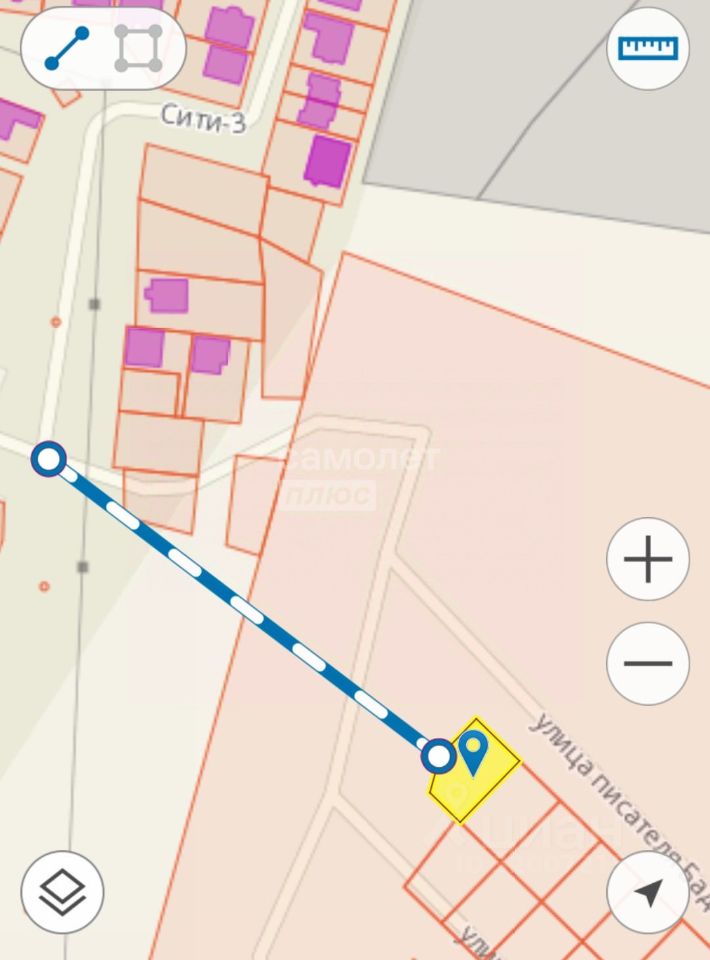Tap the blue location pin on yellow plot
Screen dimensions: 710x960
click(472, 751)
